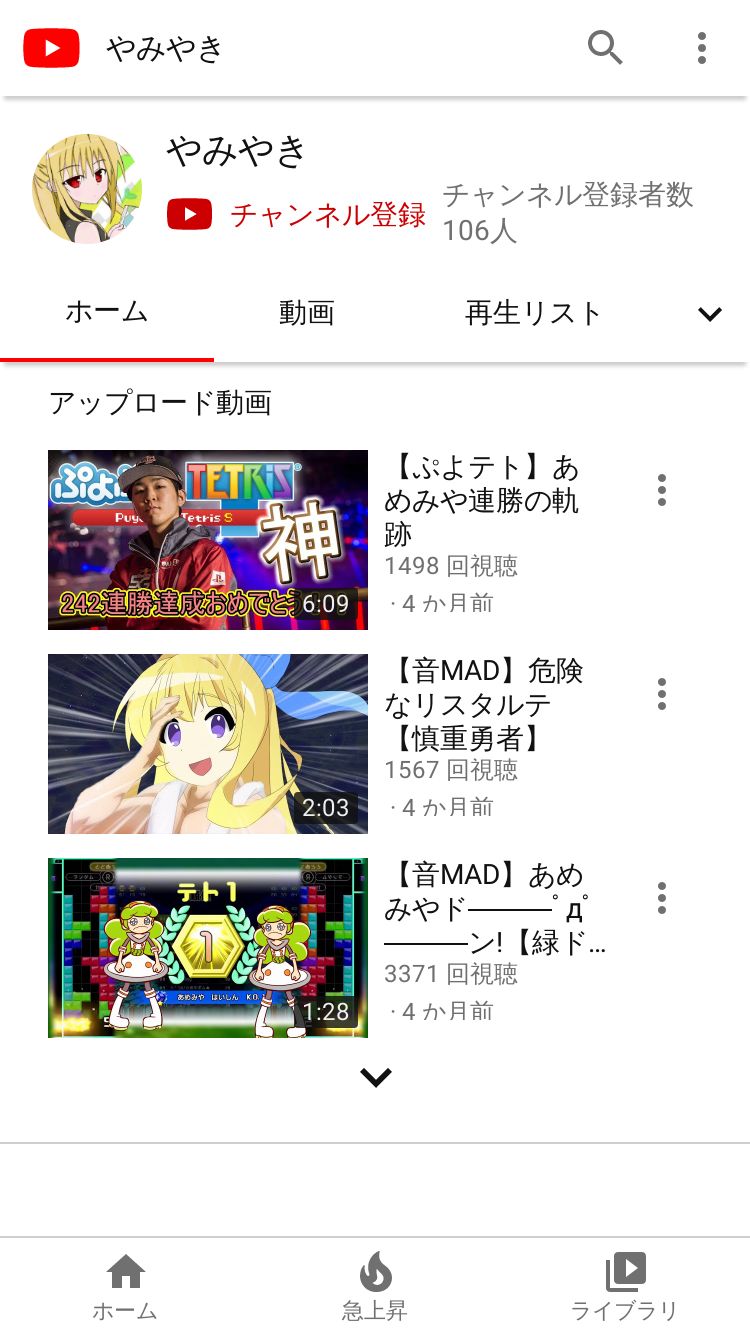Open the ライブラリ section
This screenshot has height=1334, width=750.
pyautogui.click(x=625, y=1287)
